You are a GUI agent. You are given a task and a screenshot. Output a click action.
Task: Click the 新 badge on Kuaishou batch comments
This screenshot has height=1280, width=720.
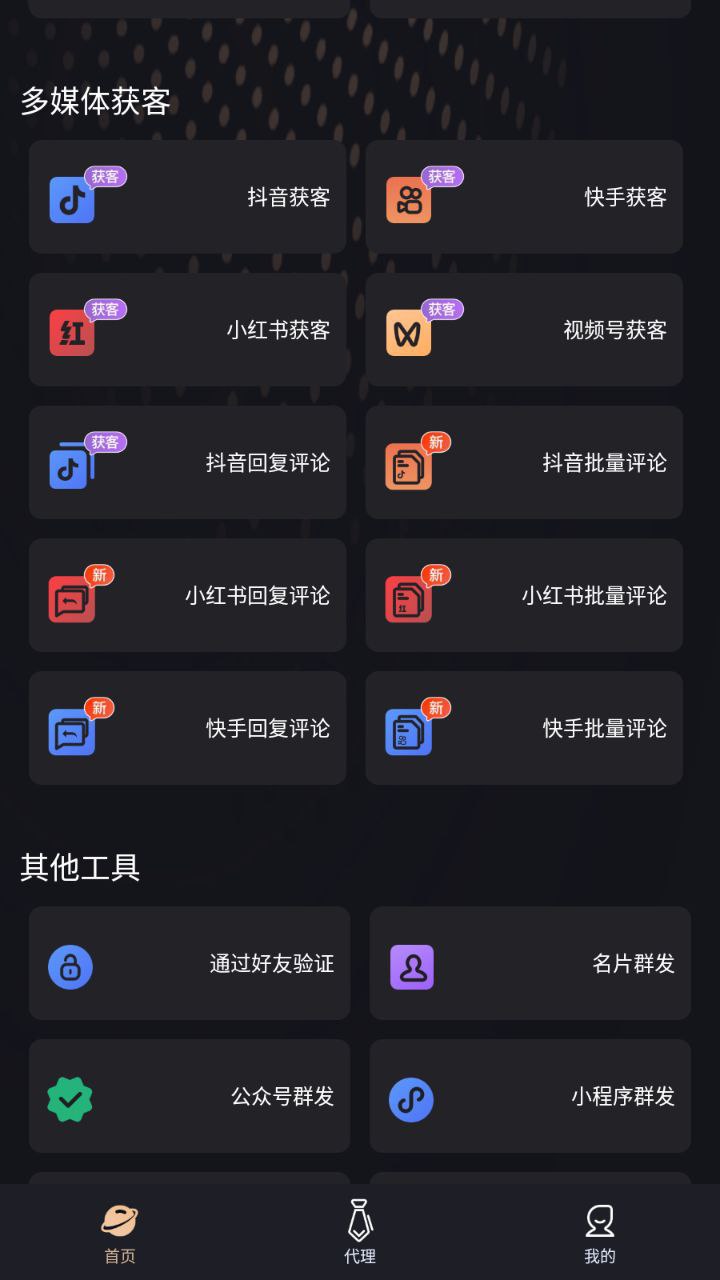tap(436, 708)
